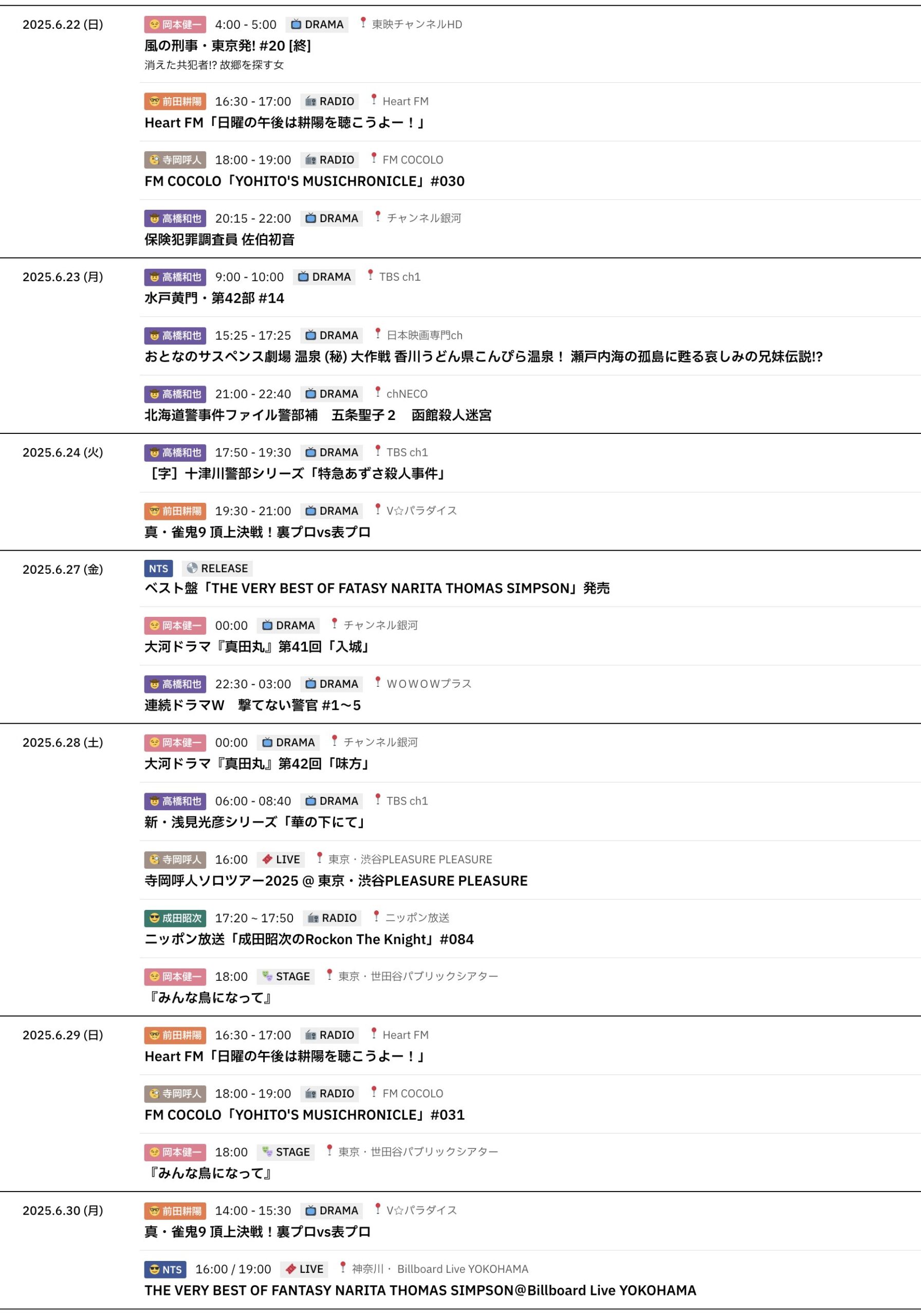
Task: Open 新・浅見光彦シリーズ「華の下にて」
Action: 255,822
